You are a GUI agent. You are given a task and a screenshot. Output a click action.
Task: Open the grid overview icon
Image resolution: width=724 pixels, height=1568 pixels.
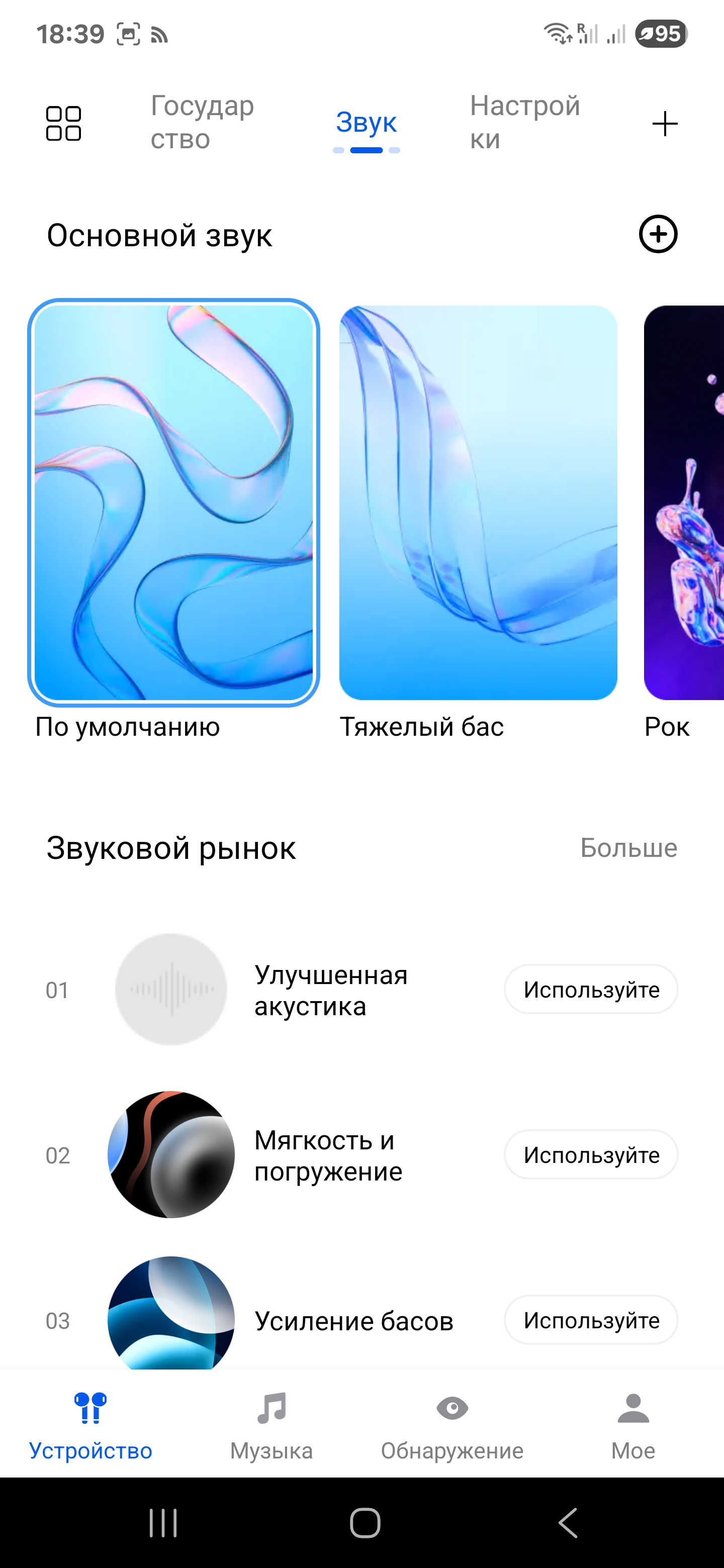click(63, 124)
